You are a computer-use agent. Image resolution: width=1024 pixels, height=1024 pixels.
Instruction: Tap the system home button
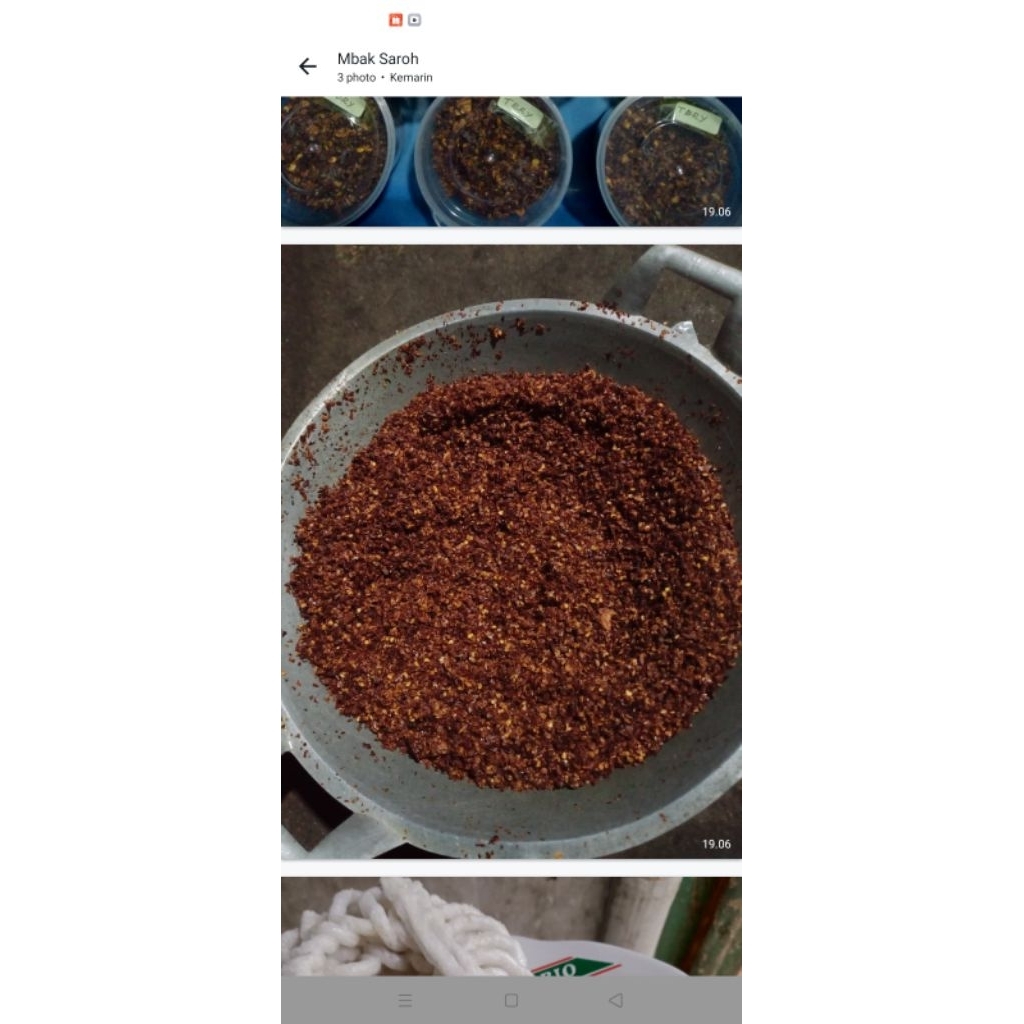pos(511,1000)
